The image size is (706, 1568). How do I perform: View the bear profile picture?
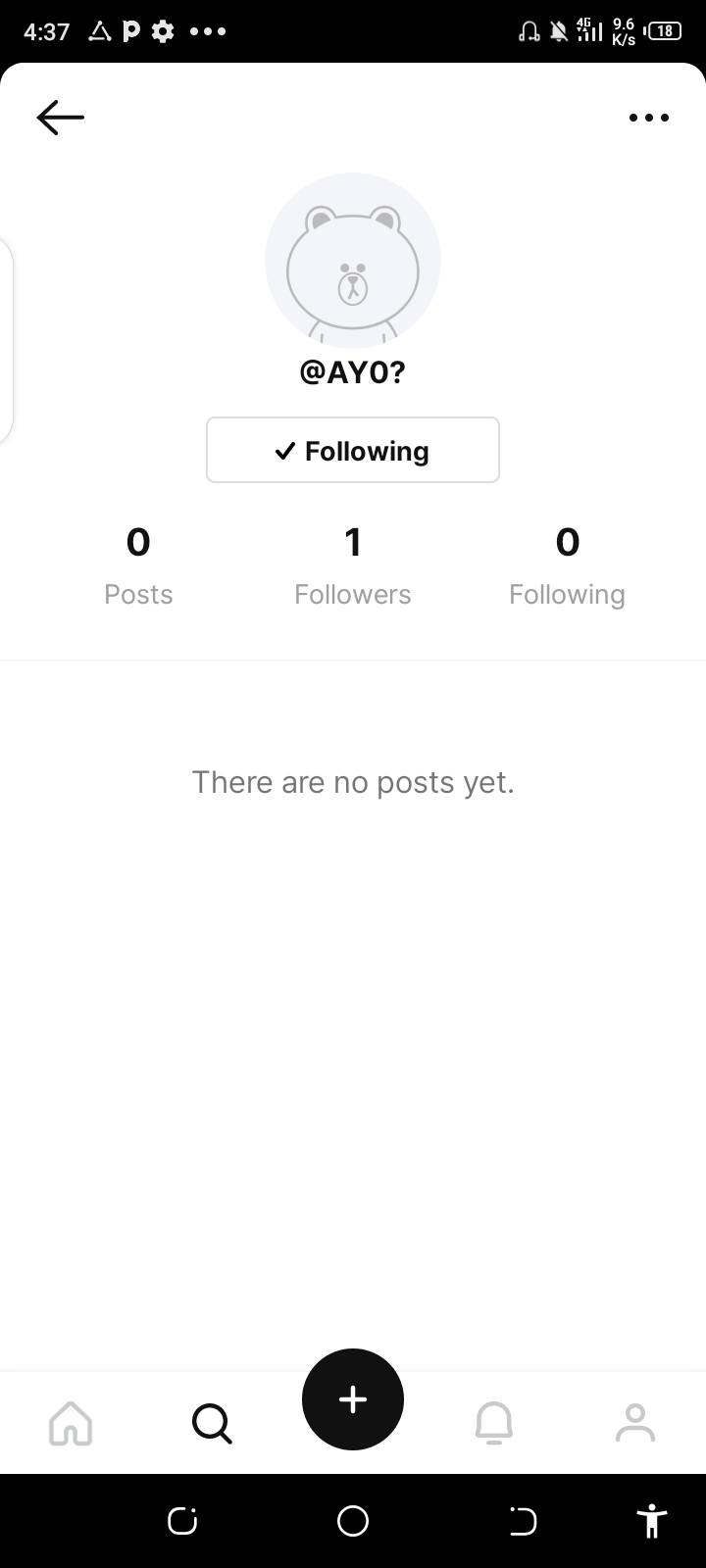[x=353, y=261]
